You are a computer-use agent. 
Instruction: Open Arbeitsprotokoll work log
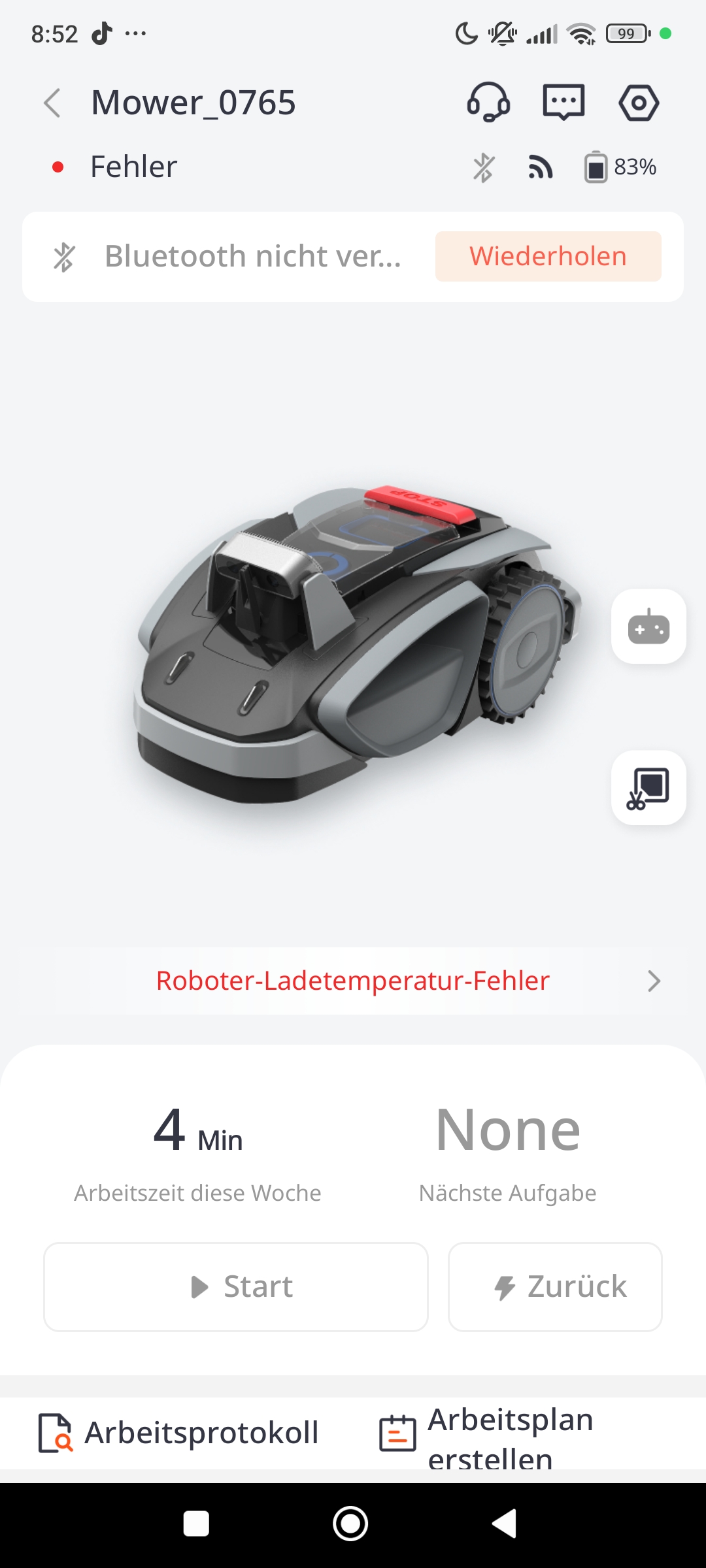pyautogui.click(x=178, y=1433)
